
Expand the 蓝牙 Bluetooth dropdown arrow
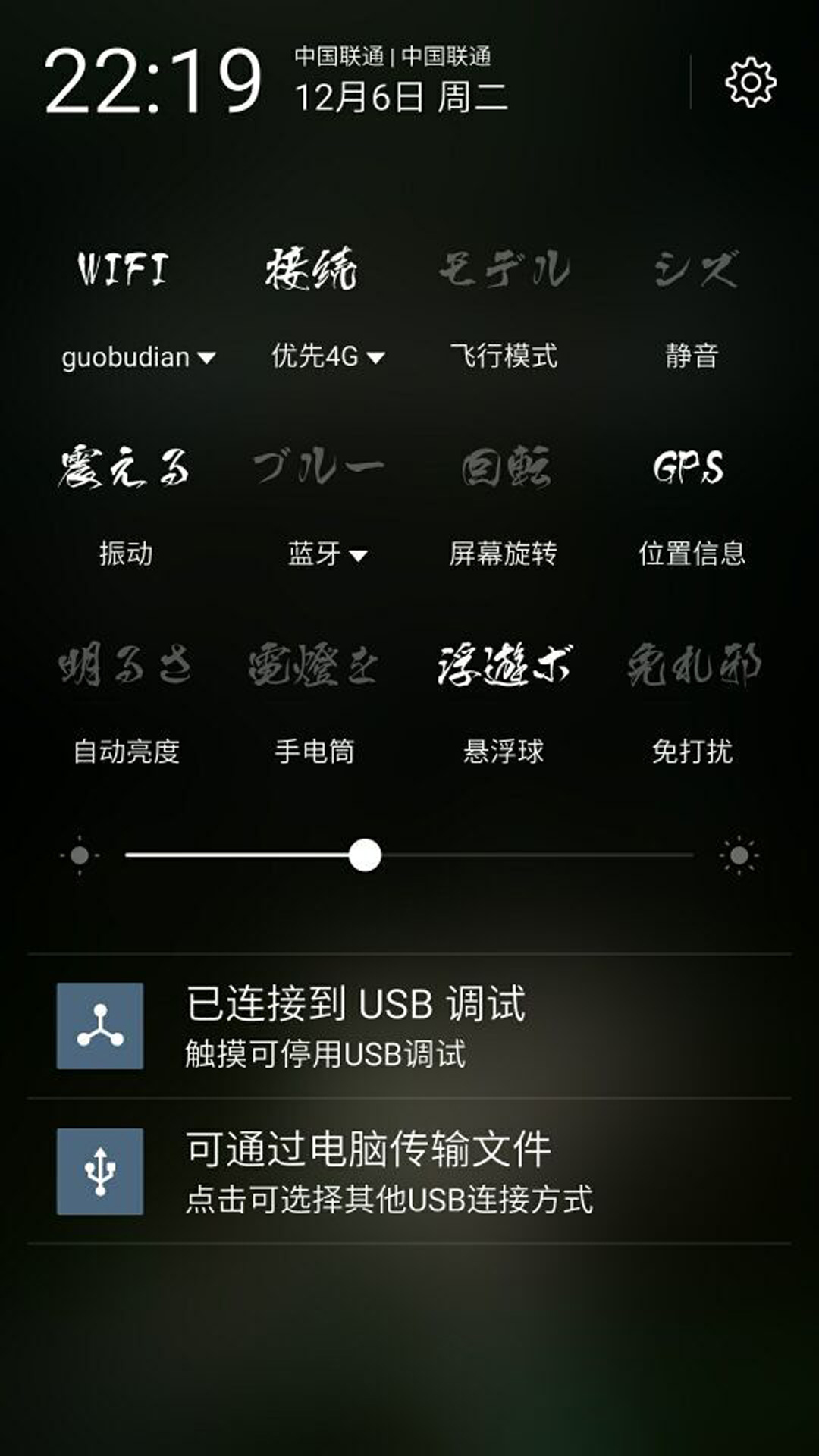point(358,556)
